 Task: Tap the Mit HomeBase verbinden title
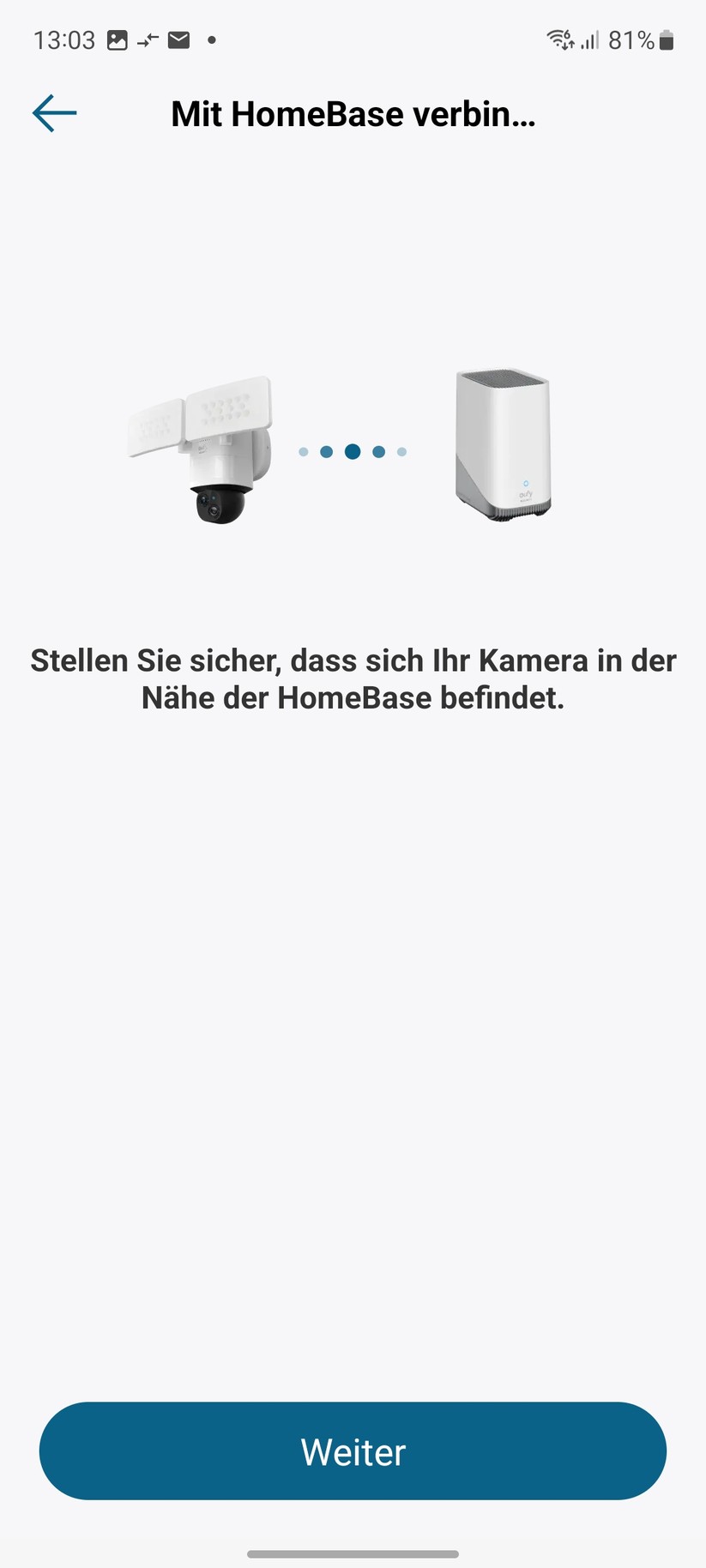coord(352,112)
